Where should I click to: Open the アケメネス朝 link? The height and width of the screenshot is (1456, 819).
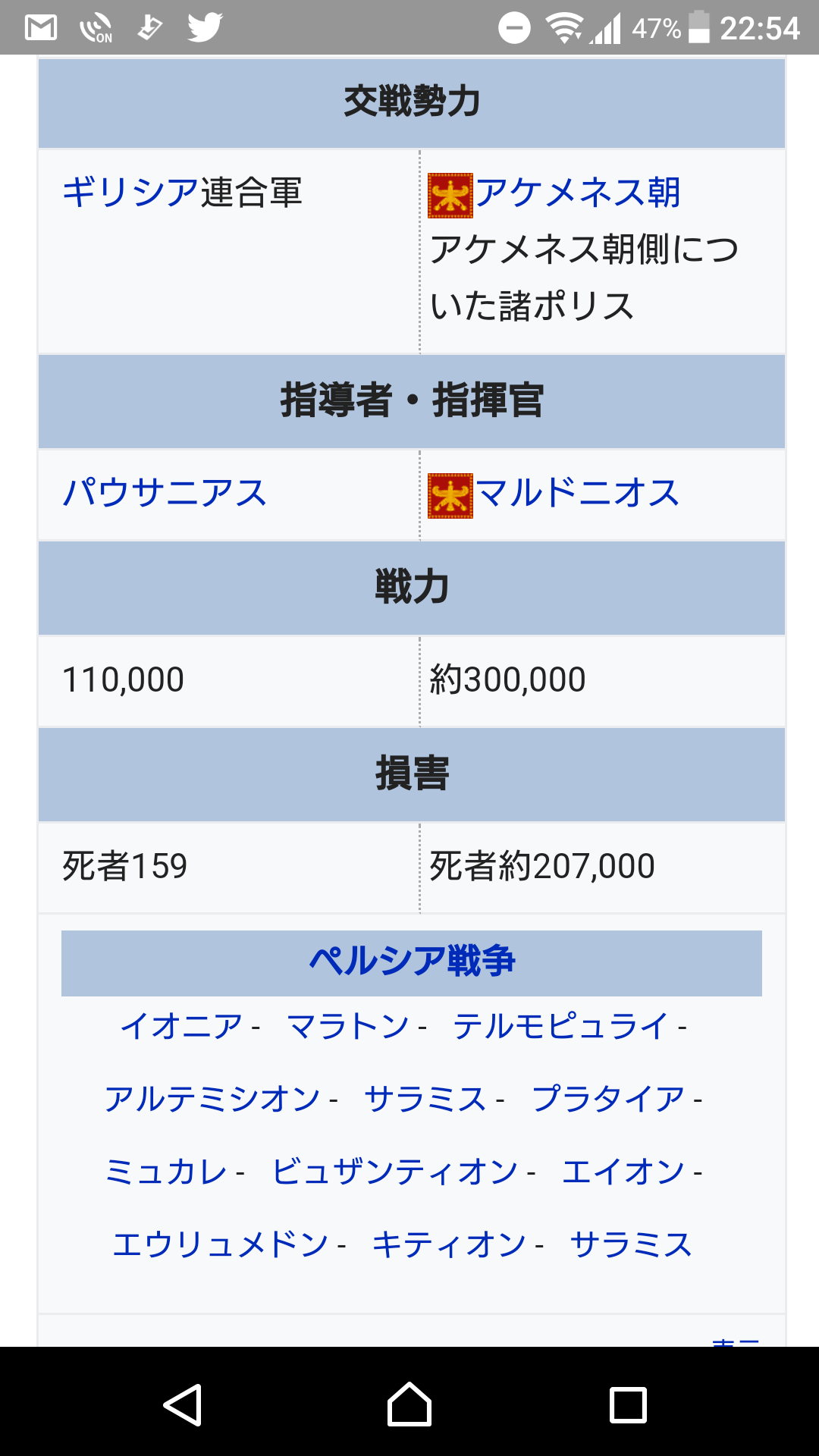(577, 193)
